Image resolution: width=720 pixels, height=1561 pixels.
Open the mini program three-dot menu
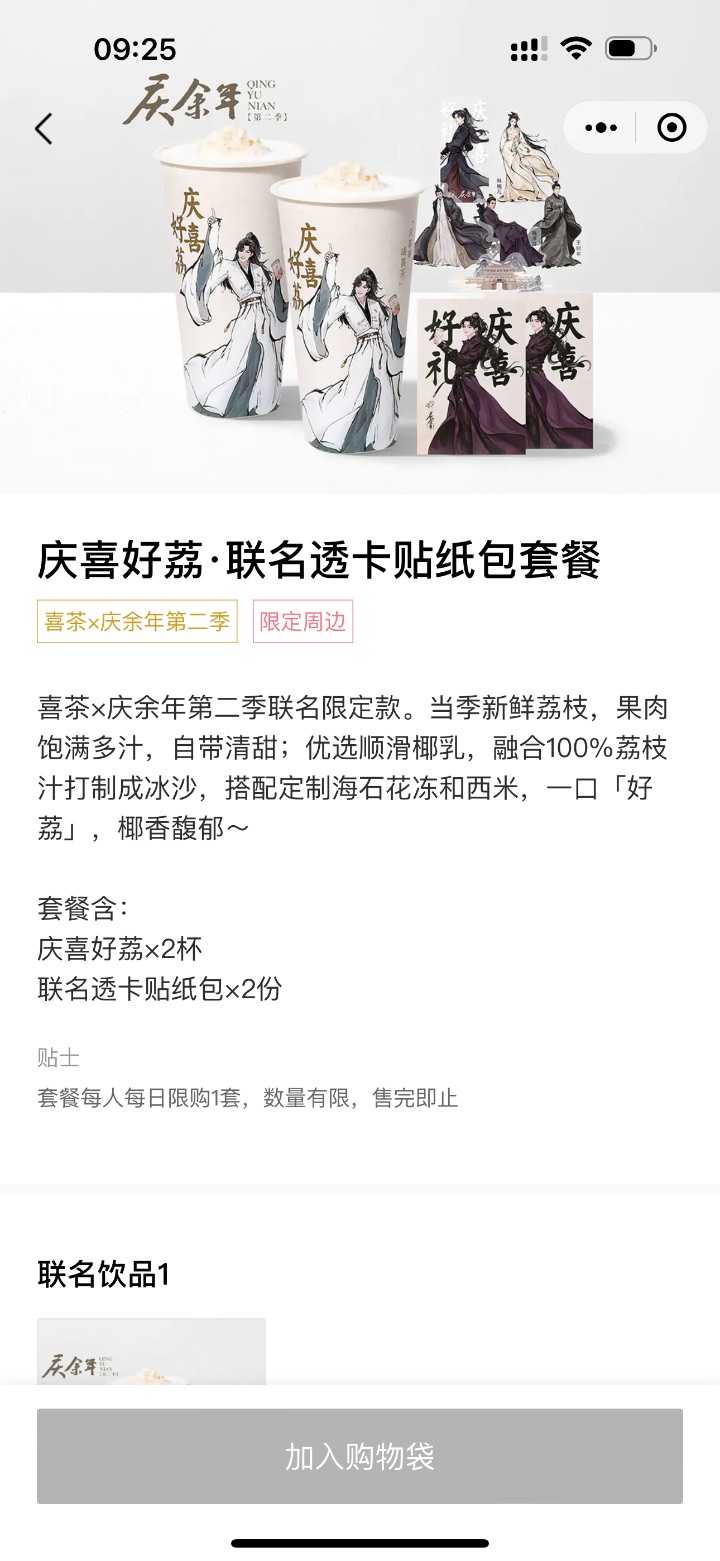(x=601, y=128)
